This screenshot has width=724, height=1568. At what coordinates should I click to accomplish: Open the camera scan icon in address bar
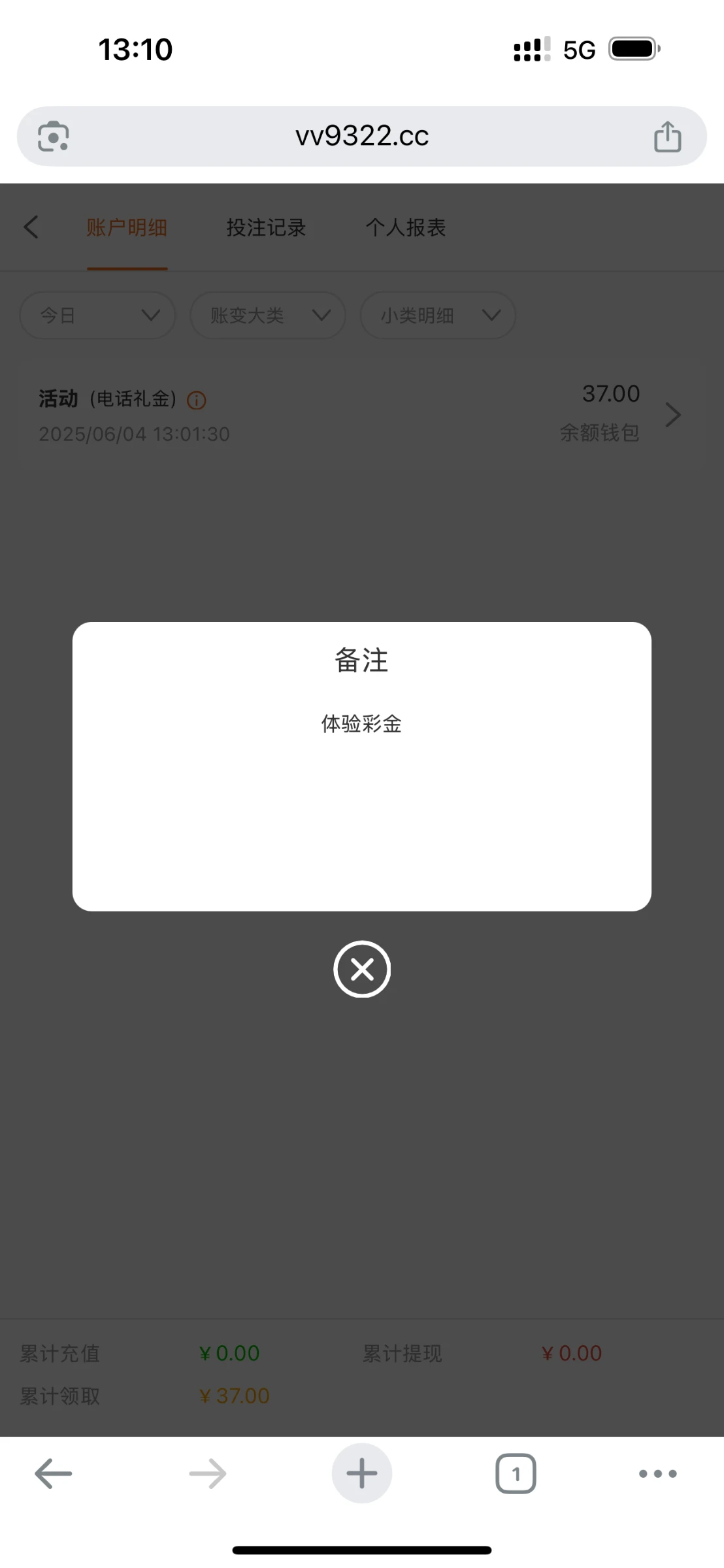point(53,136)
